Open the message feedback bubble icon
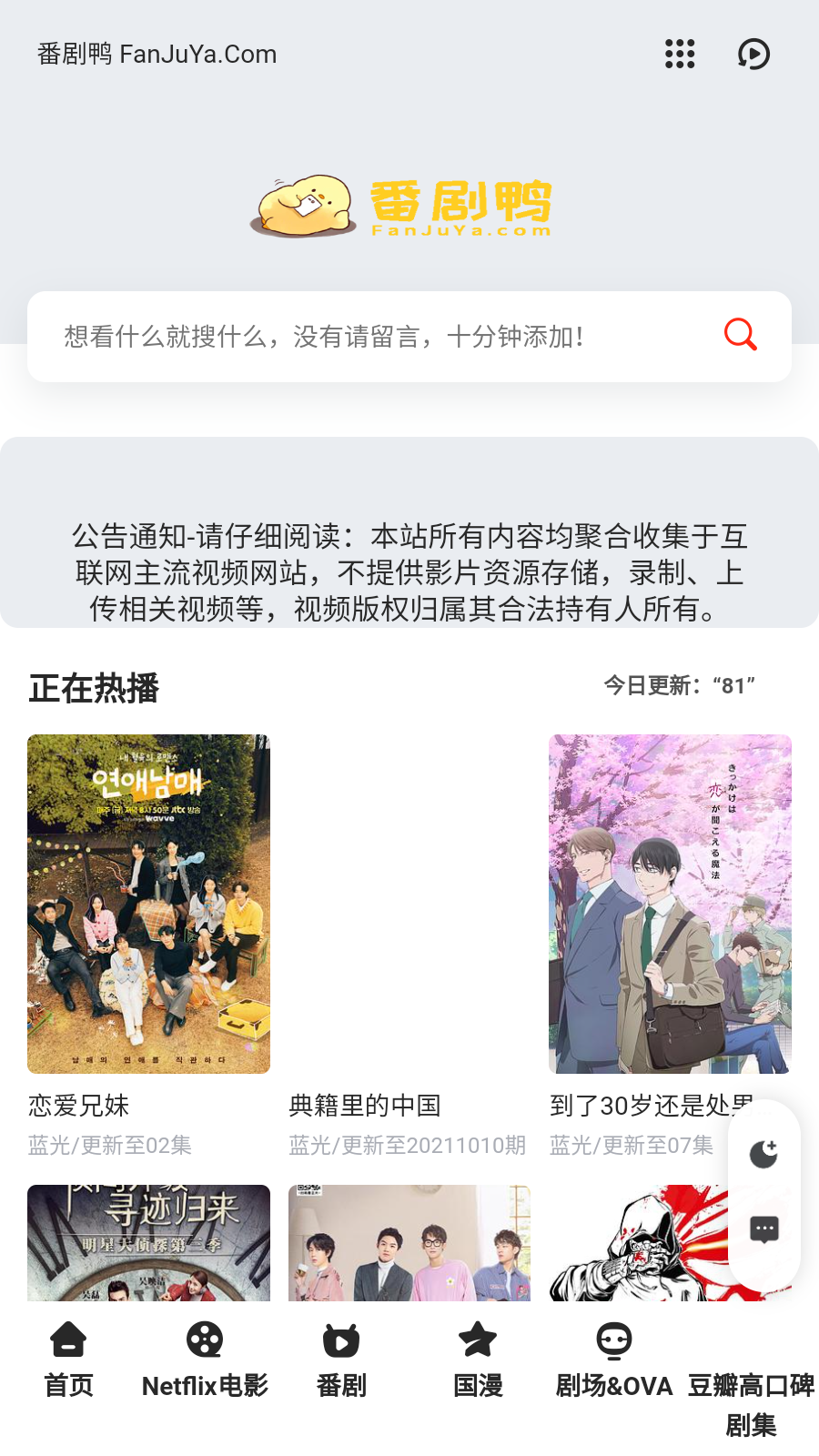 763,1229
